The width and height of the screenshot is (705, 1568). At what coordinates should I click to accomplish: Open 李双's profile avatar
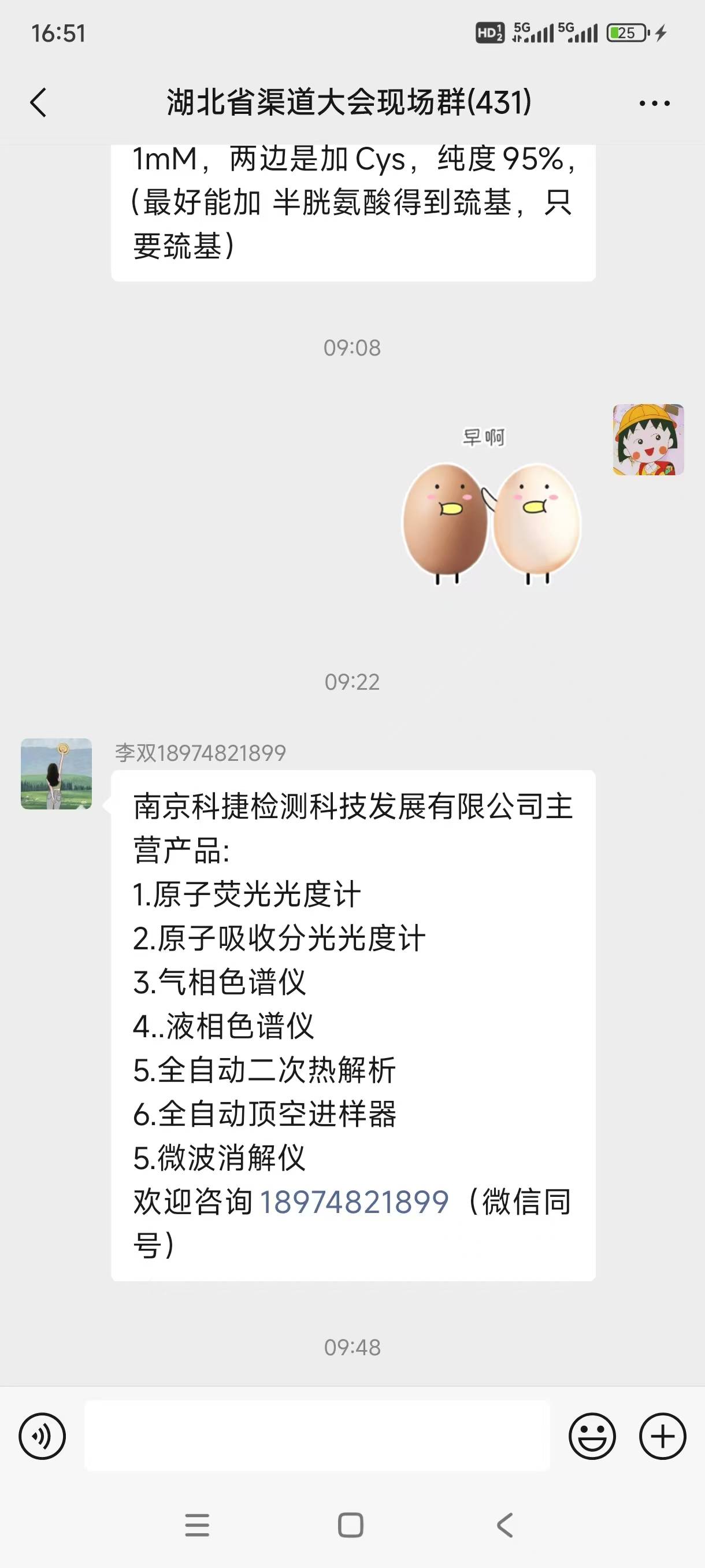click(x=57, y=774)
